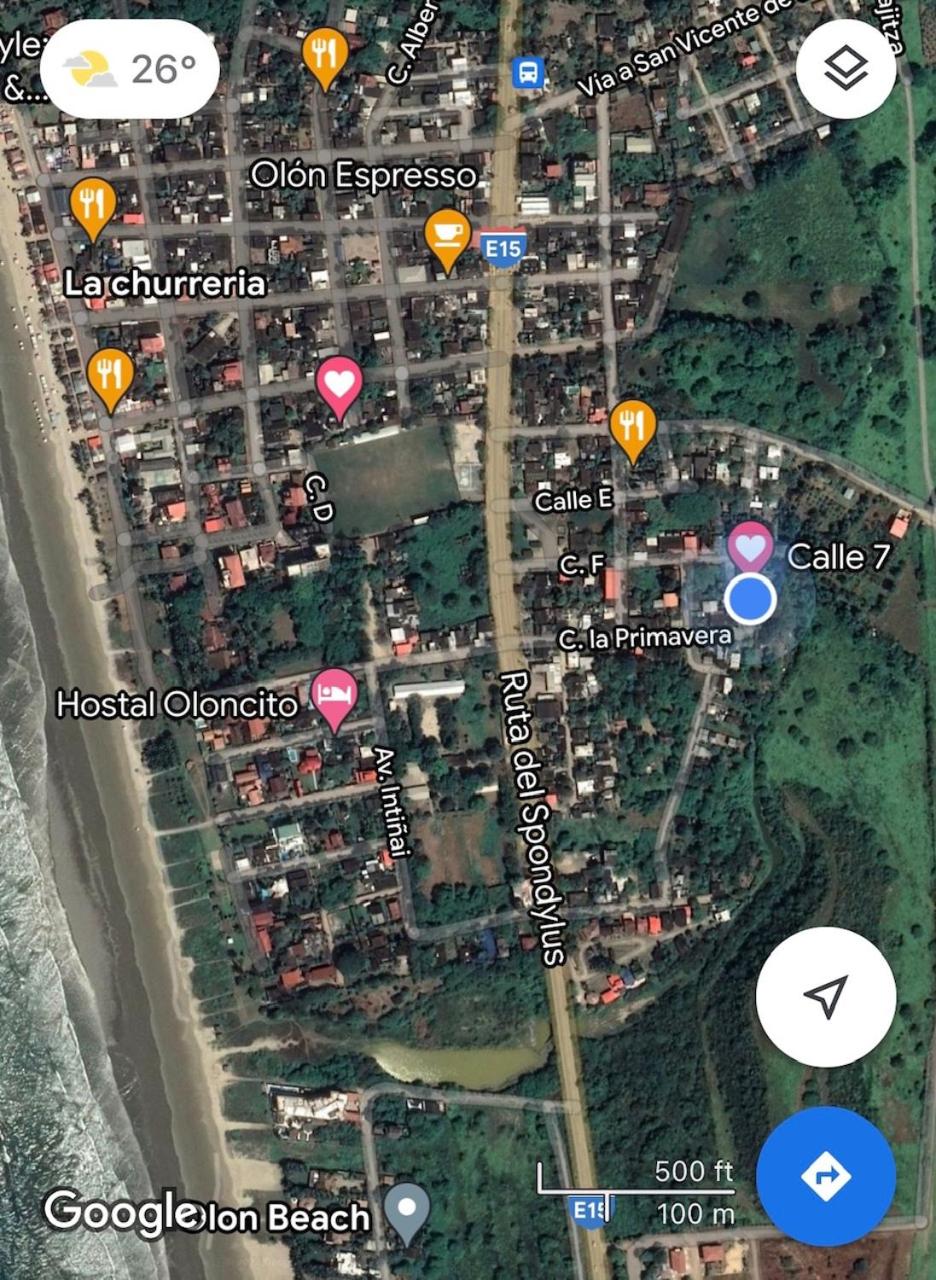The image size is (936, 1280).
Task: Select the restaurant pin next to C. Alber
Action: pos(325,54)
